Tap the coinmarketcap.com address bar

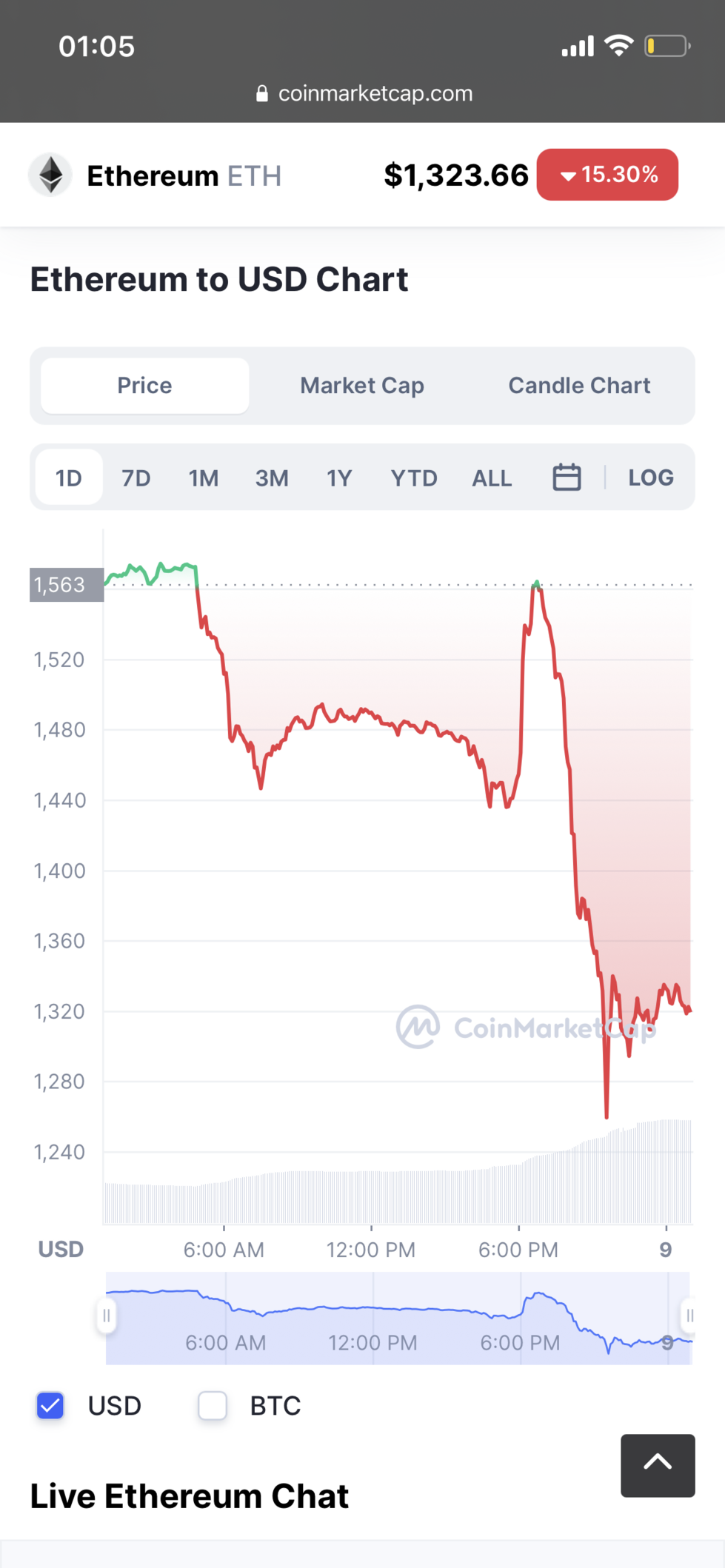363,93
